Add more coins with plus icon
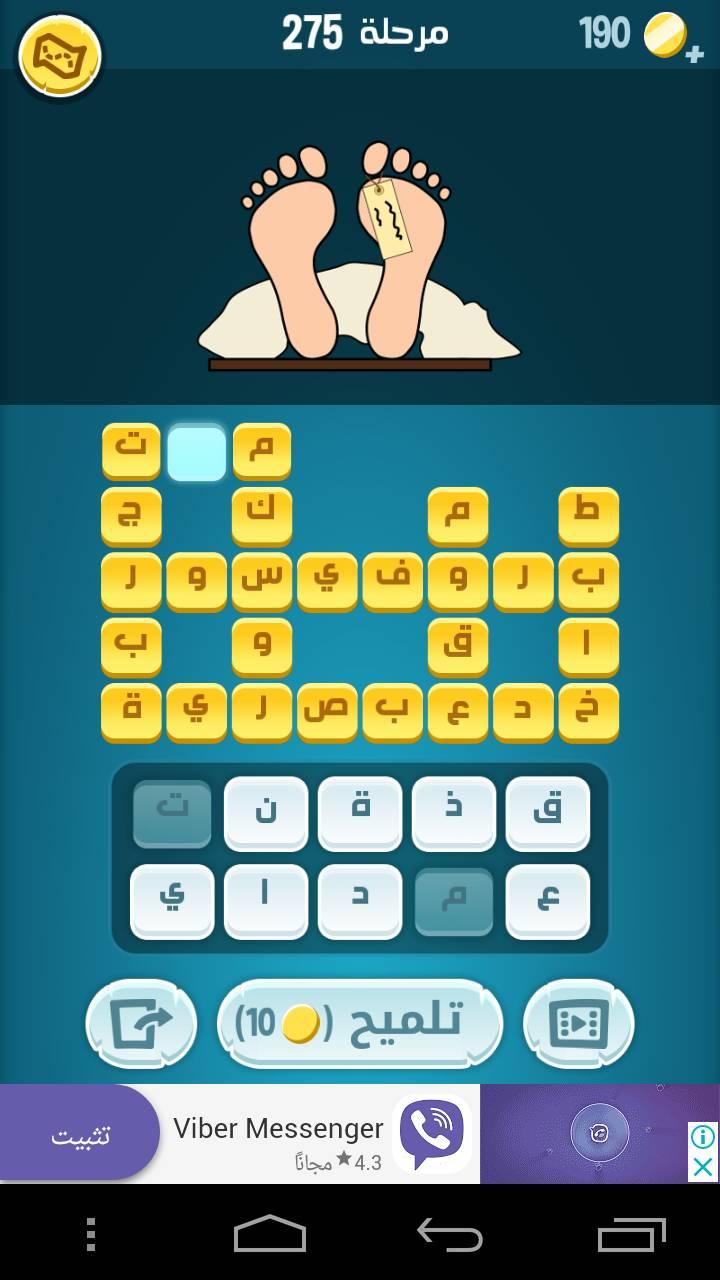720x1280 pixels. point(694,53)
